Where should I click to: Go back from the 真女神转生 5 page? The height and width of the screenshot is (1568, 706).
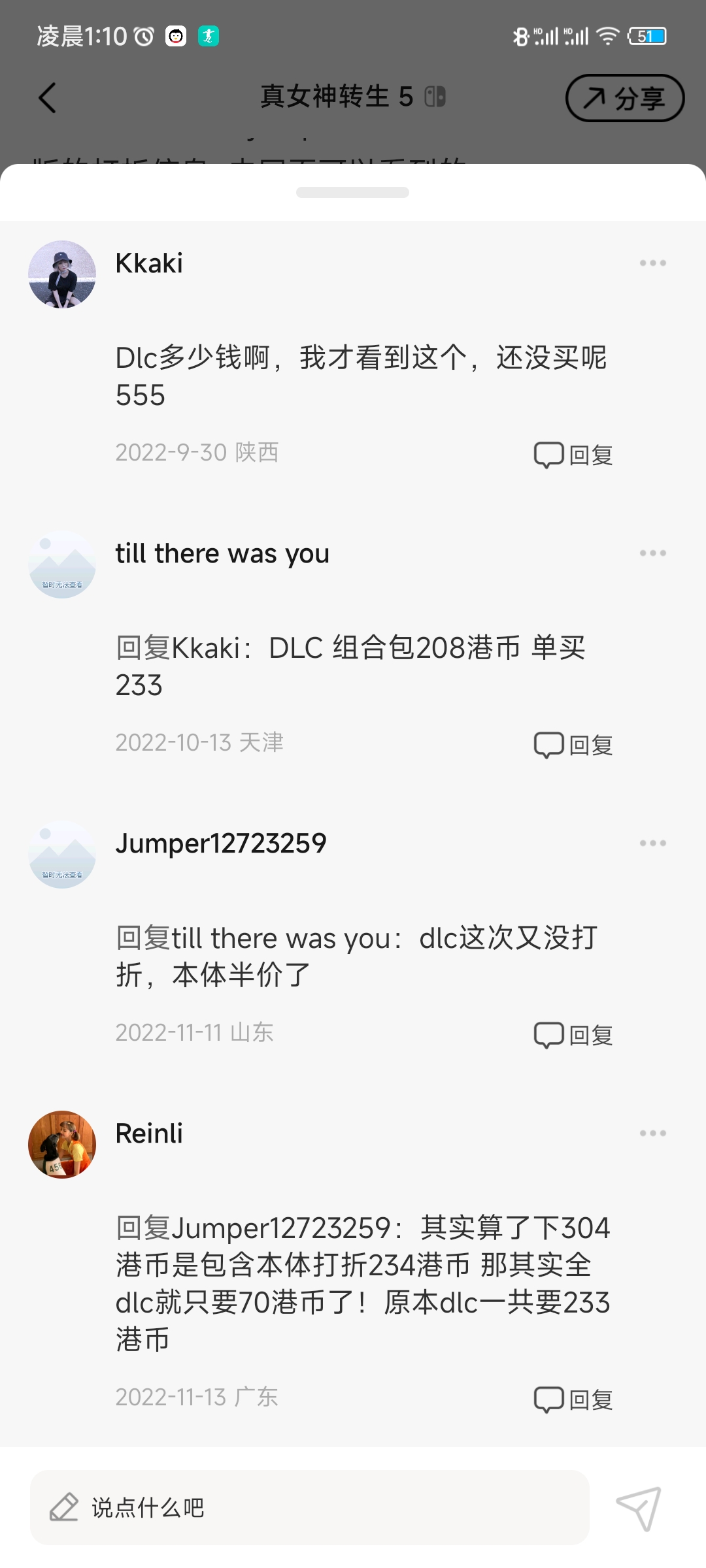(47, 98)
